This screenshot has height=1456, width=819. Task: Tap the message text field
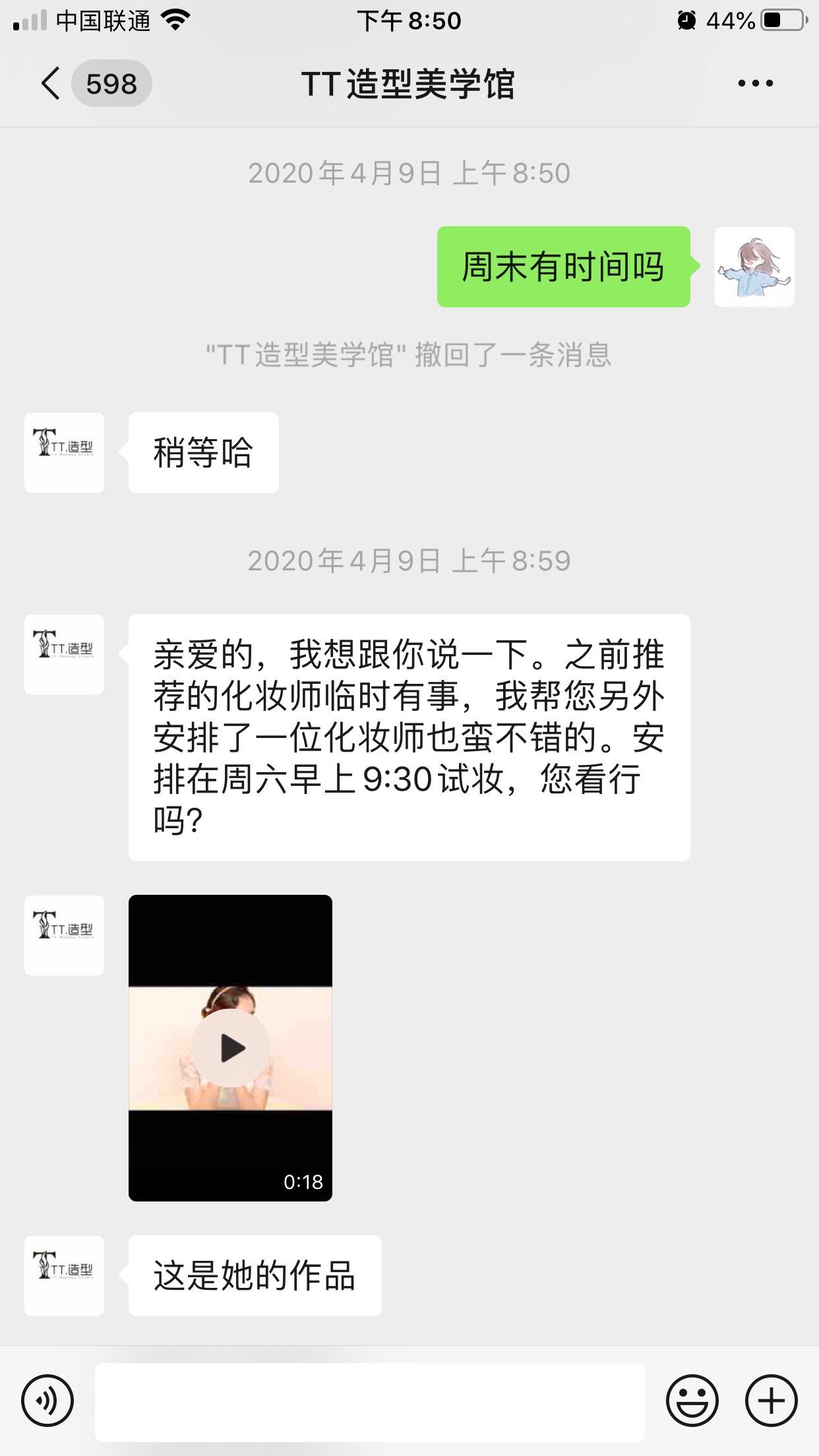click(x=370, y=1402)
